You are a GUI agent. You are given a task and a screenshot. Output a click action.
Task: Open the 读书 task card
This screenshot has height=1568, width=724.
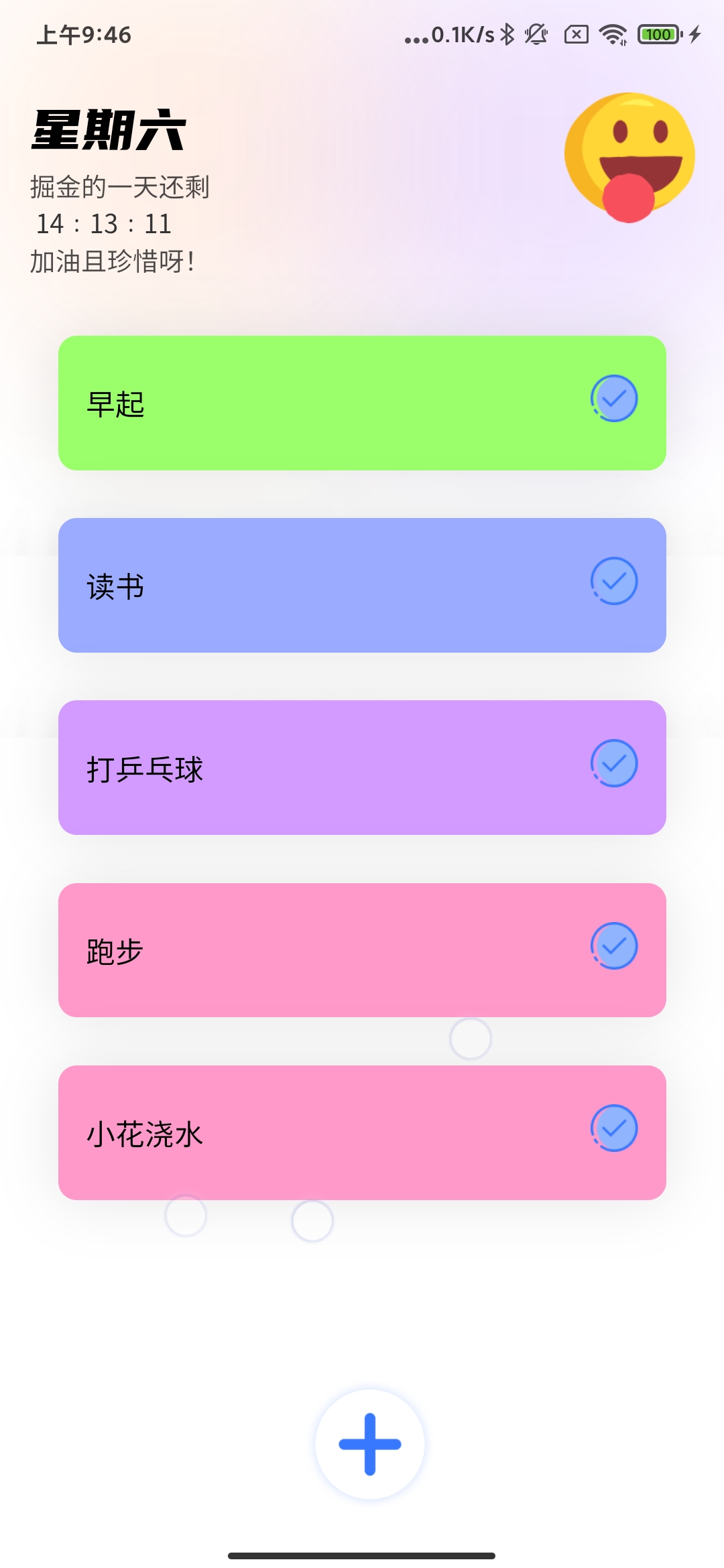[322, 586]
